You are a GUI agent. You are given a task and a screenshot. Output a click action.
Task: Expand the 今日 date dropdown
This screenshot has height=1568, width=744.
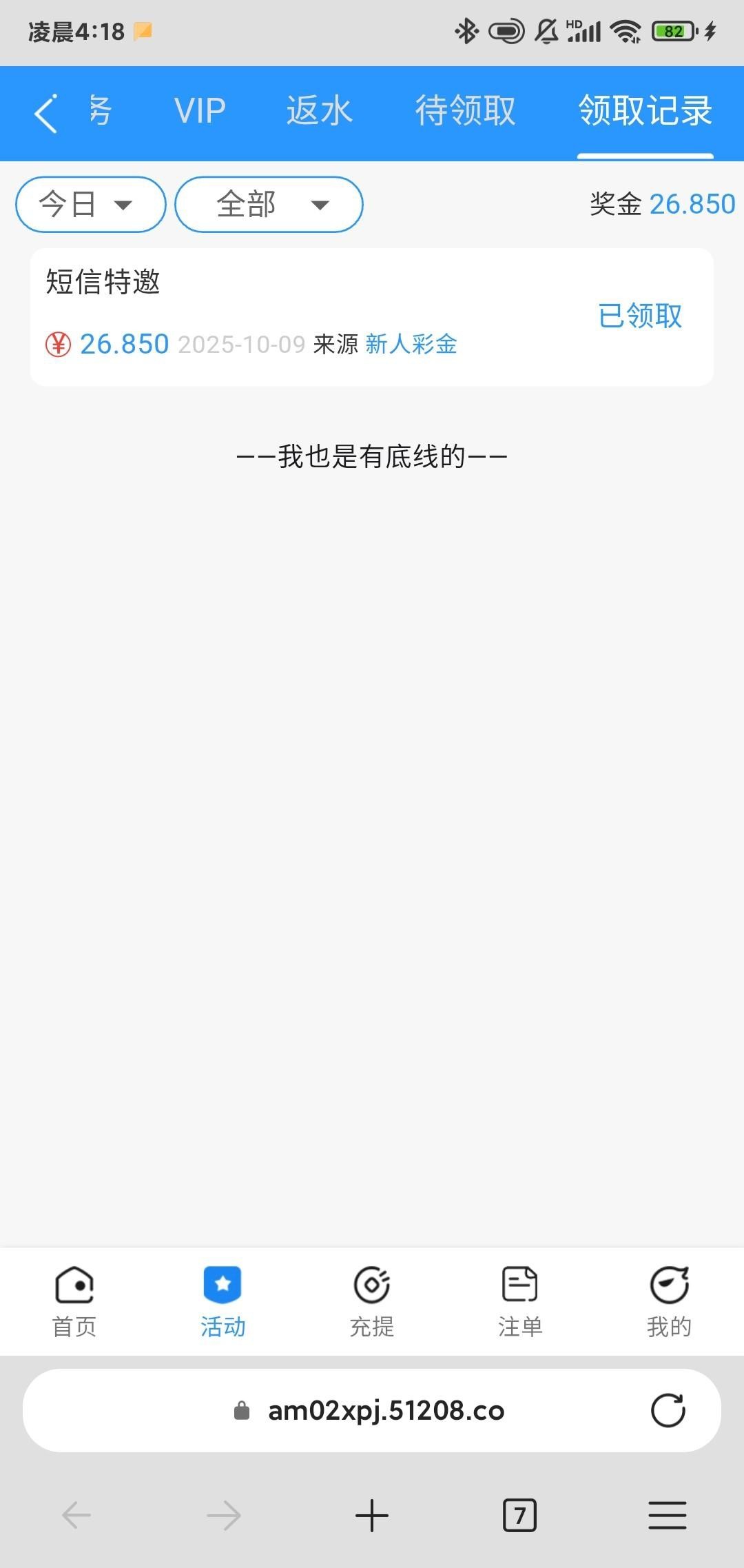[x=90, y=205]
